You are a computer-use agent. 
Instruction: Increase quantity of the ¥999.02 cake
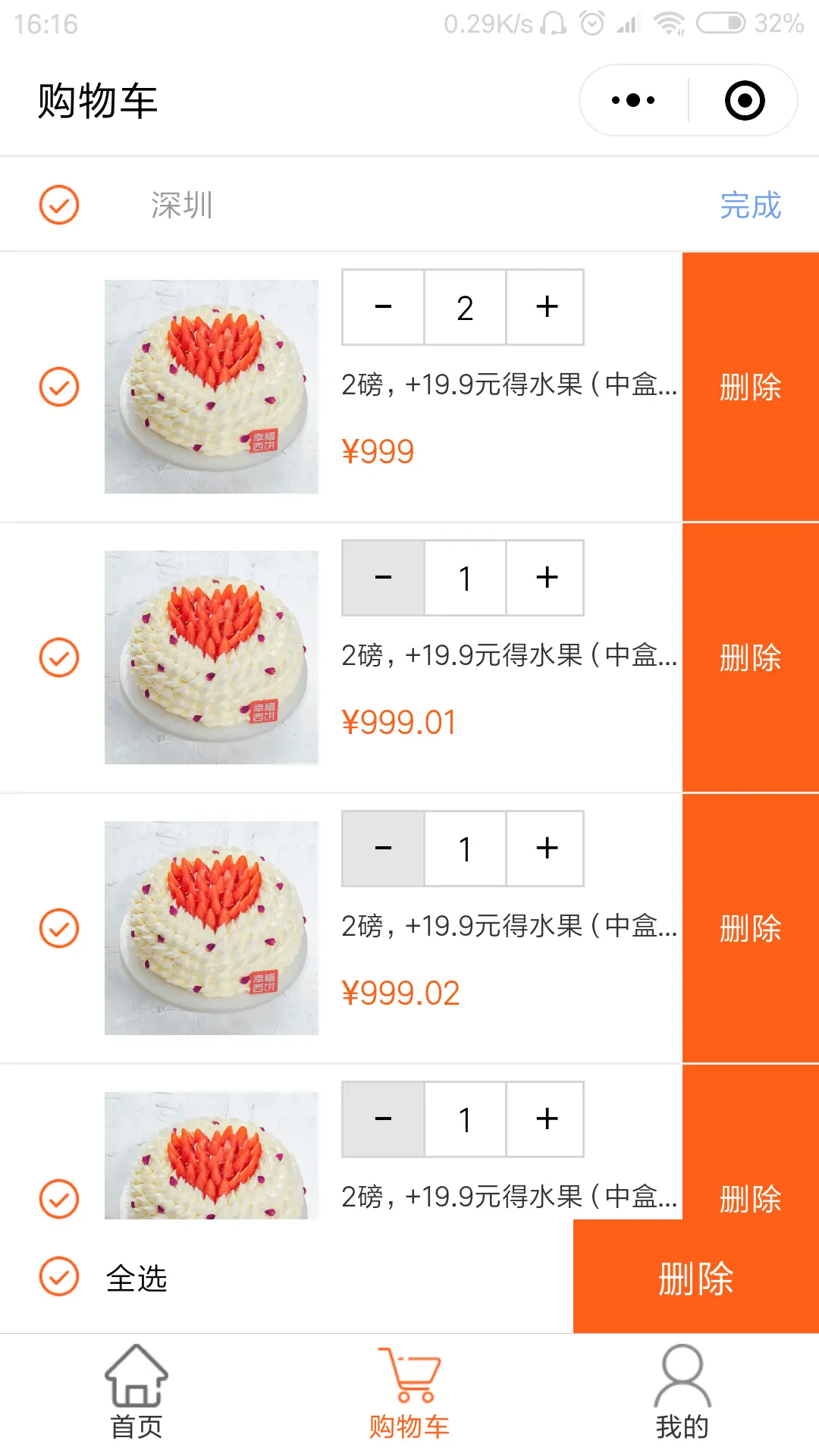[546, 849]
